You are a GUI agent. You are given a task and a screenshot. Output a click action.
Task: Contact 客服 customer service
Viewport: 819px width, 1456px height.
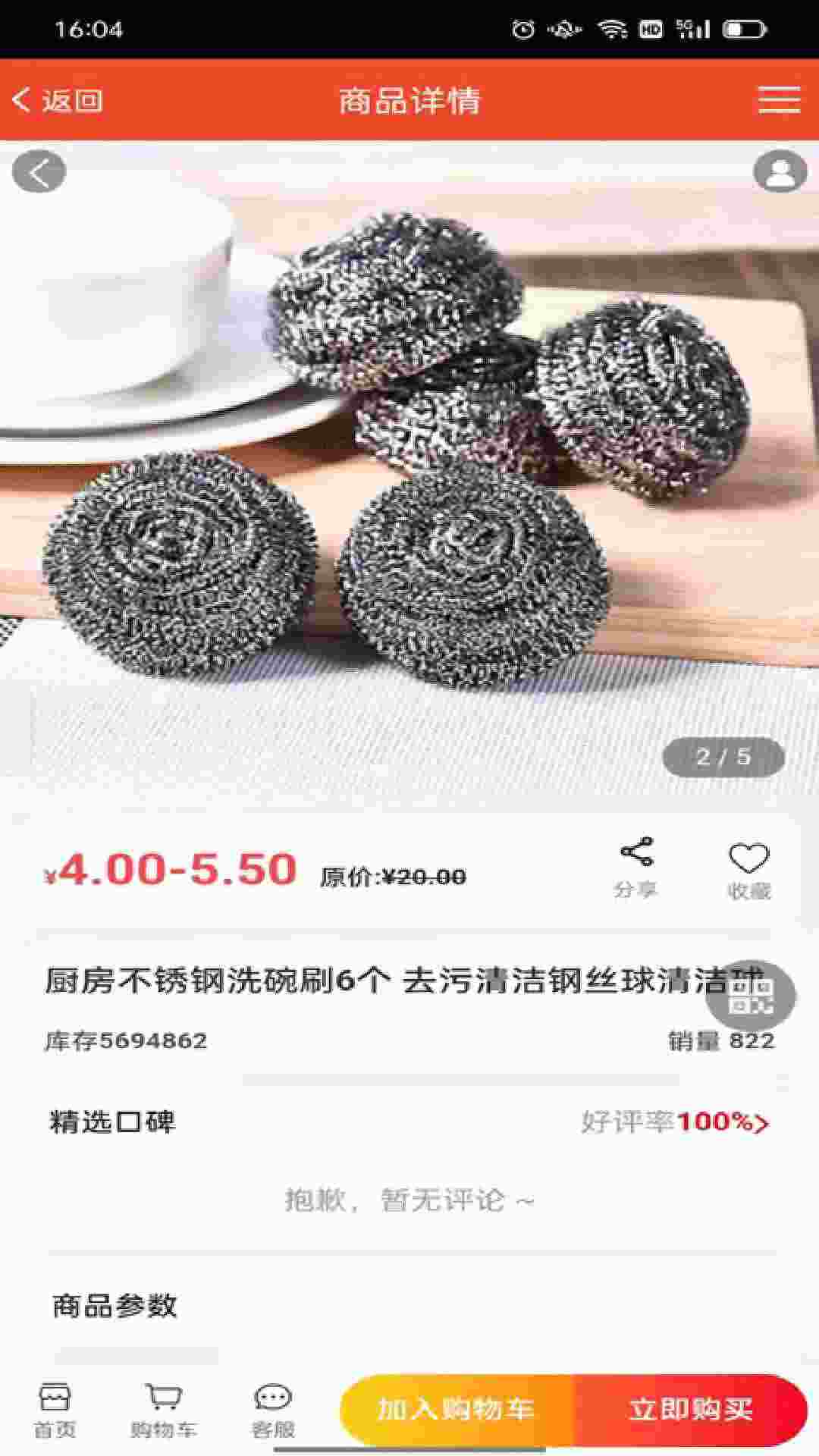(273, 1410)
